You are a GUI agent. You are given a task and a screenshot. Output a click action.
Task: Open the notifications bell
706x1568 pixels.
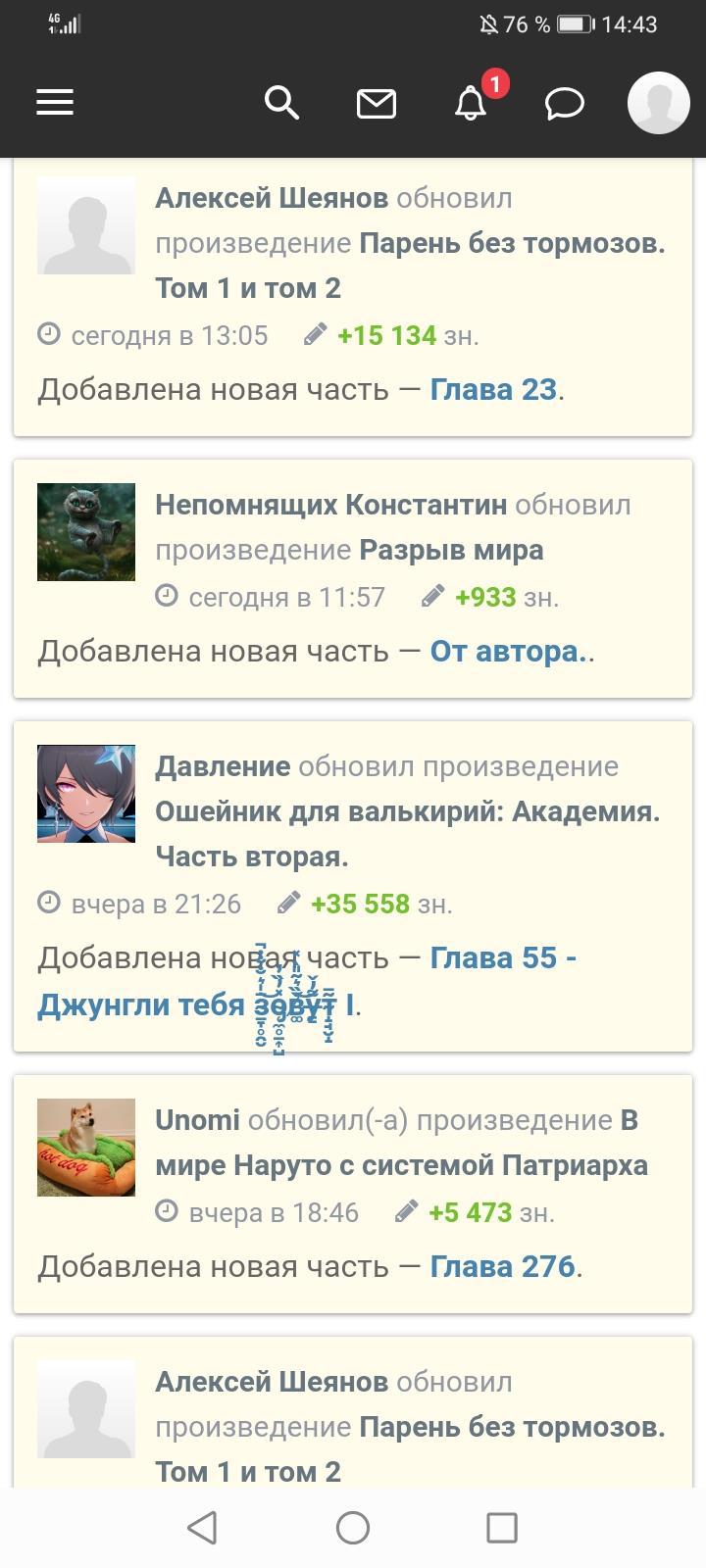pos(471,102)
